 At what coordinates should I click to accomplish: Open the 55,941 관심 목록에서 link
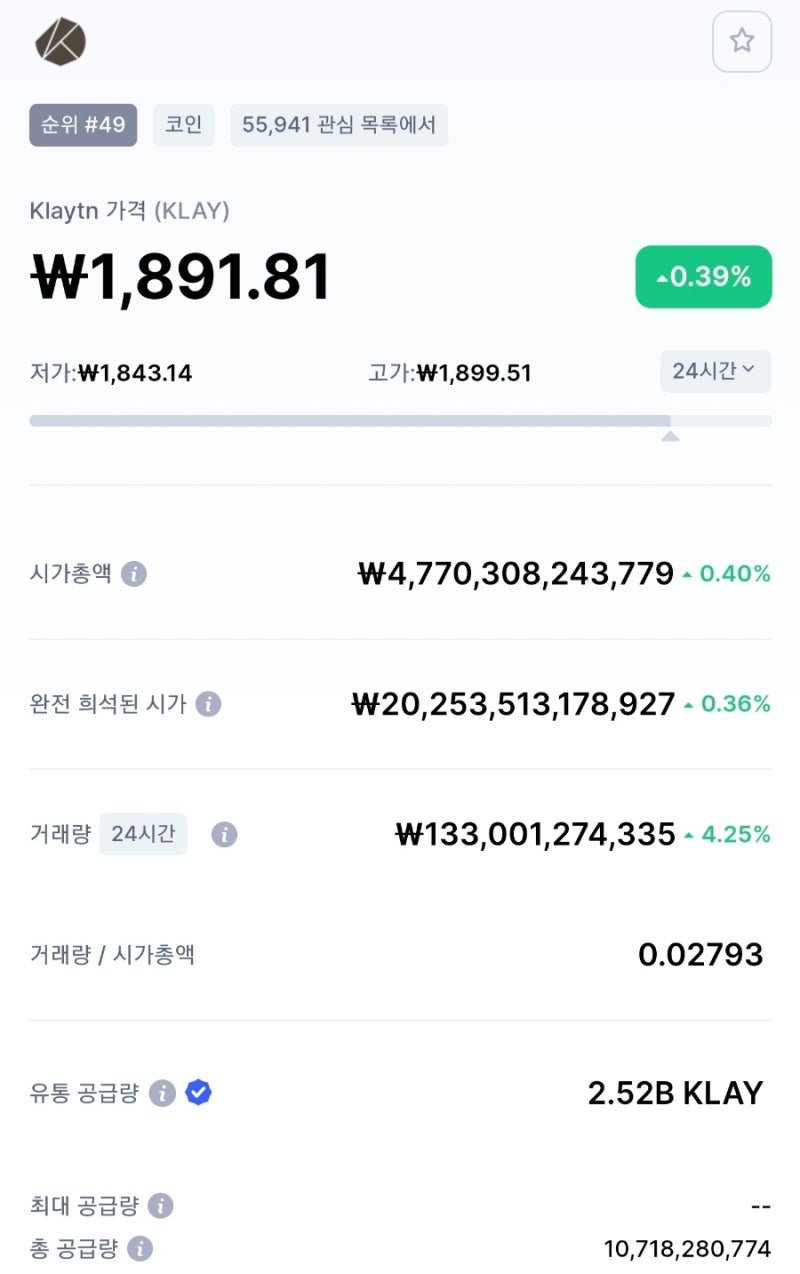click(x=339, y=125)
